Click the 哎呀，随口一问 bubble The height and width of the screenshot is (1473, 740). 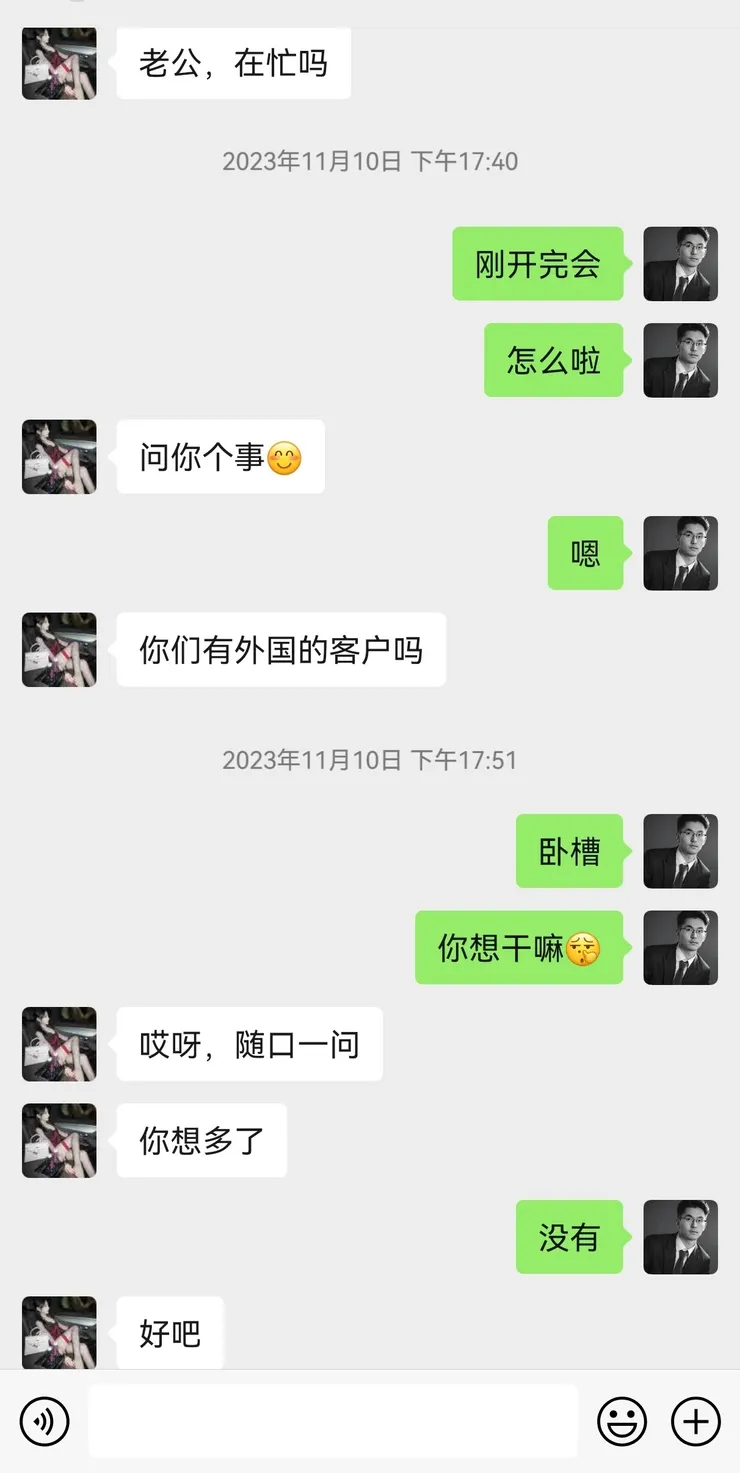(249, 1044)
